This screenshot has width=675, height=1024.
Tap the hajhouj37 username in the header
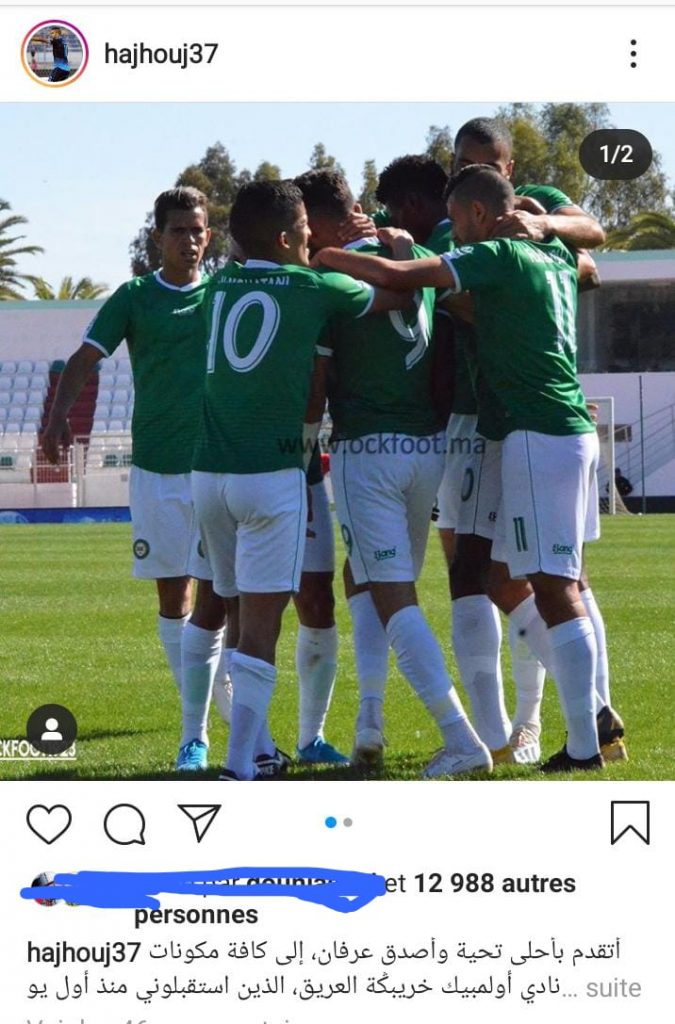(x=161, y=54)
